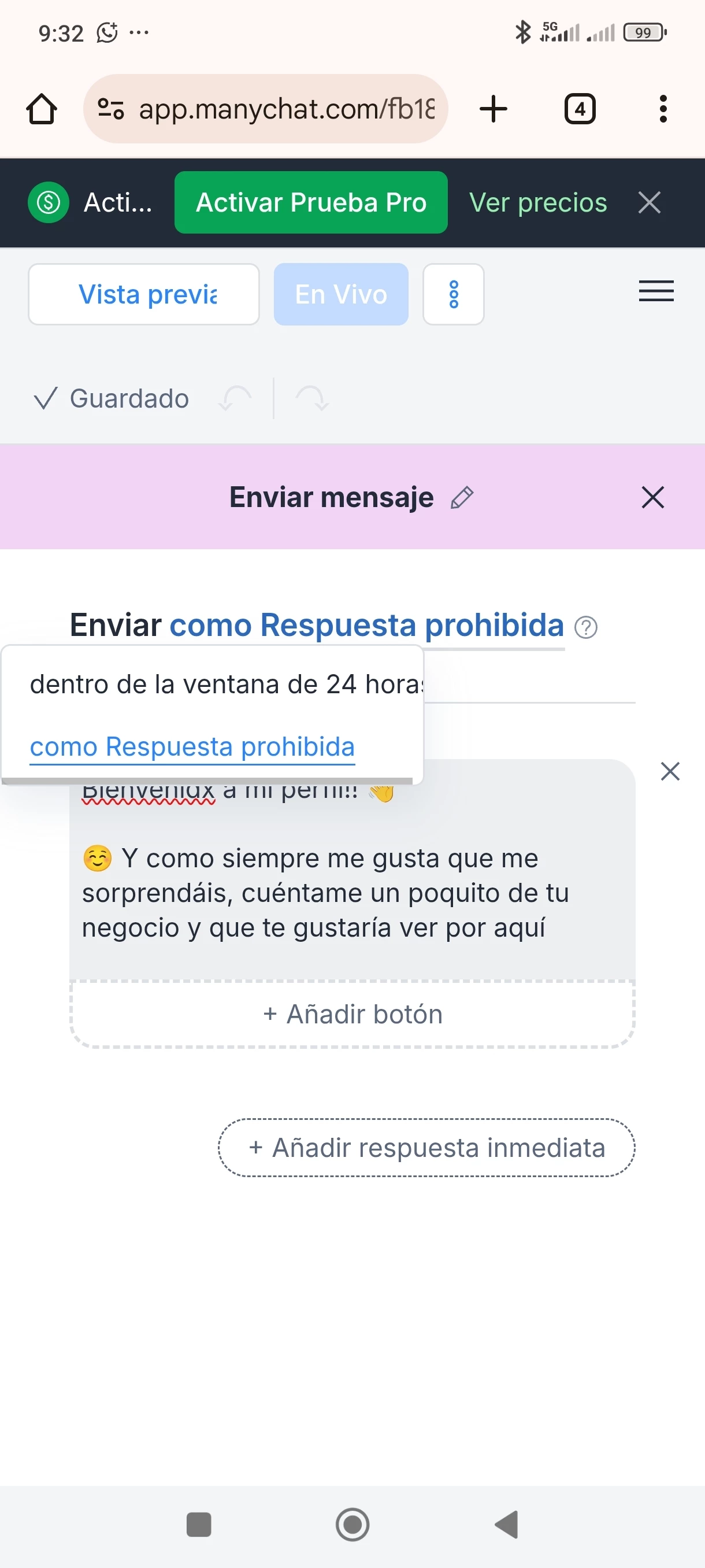The width and height of the screenshot is (705, 1568).
Task: Open a new browser tab
Action: tap(493, 110)
